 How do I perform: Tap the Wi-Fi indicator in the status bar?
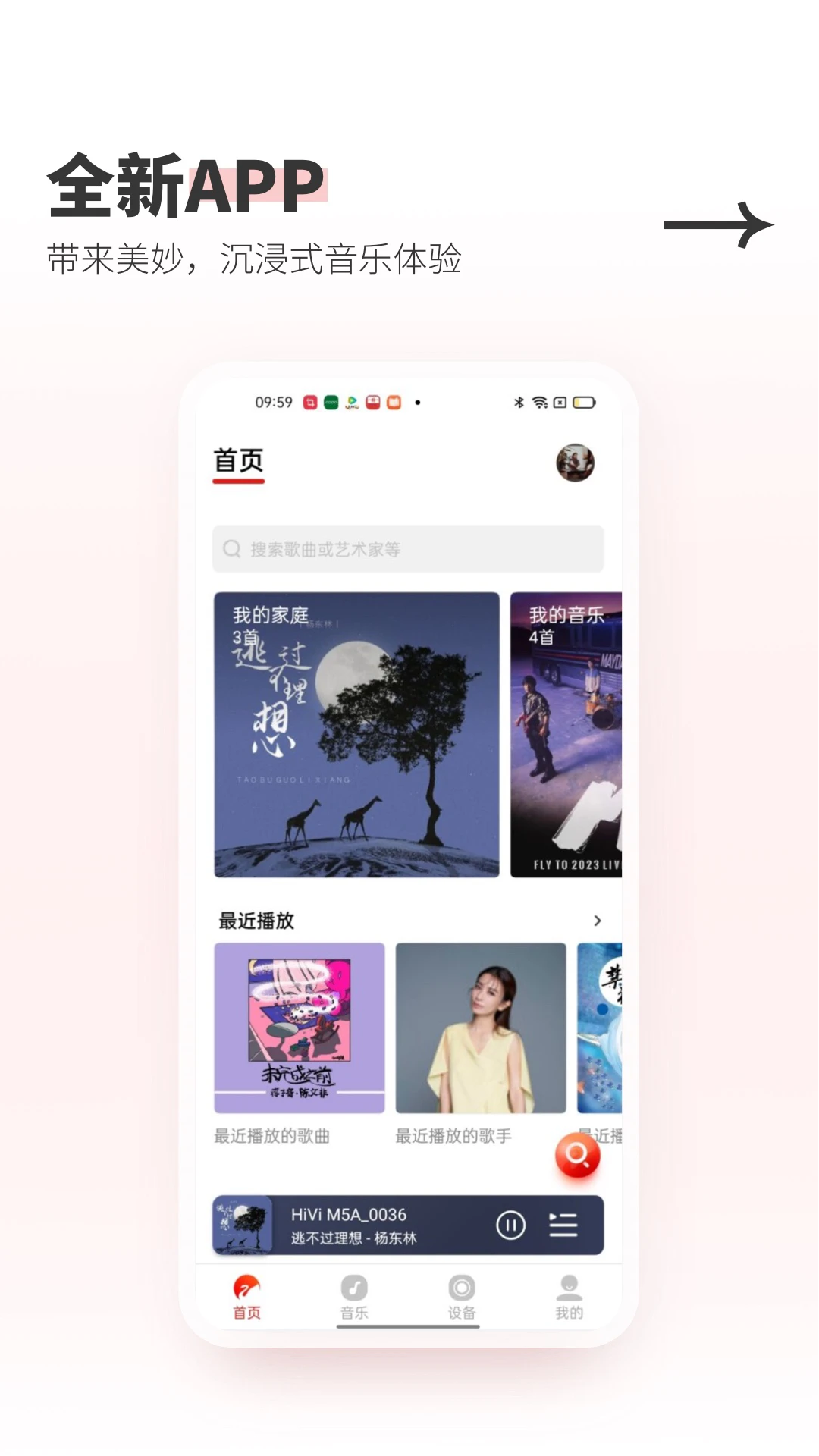coord(541,403)
